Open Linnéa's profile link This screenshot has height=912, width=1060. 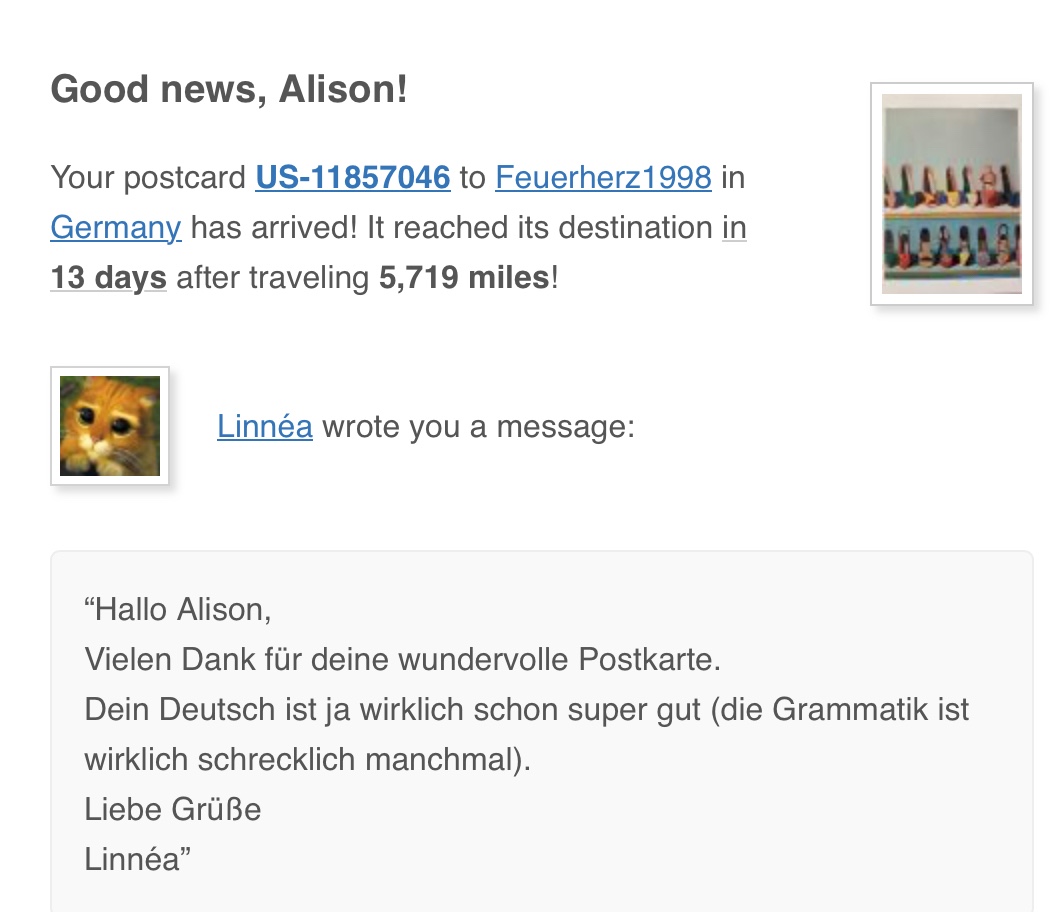click(265, 427)
